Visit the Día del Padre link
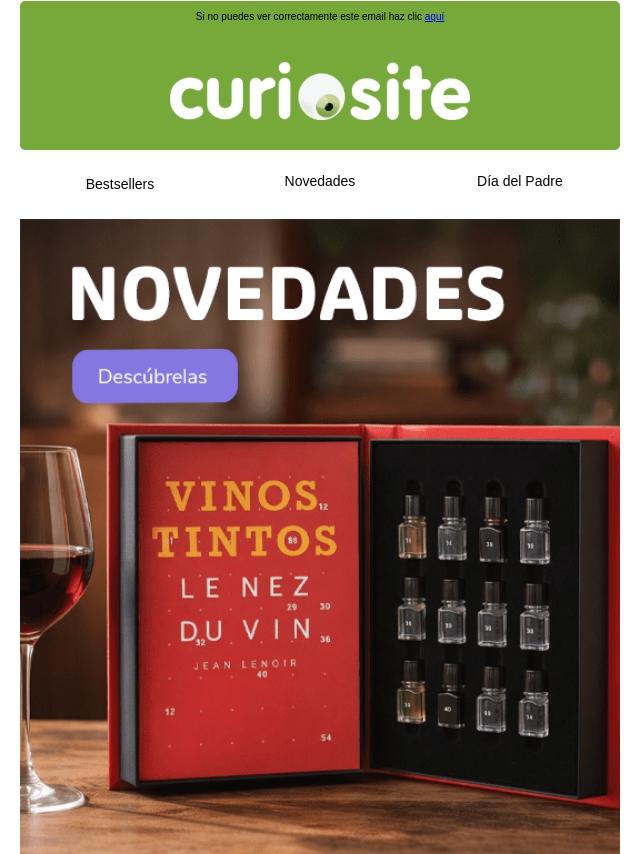Image resolution: width=640 pixels, height=854 pixels. tap(519, 181)
